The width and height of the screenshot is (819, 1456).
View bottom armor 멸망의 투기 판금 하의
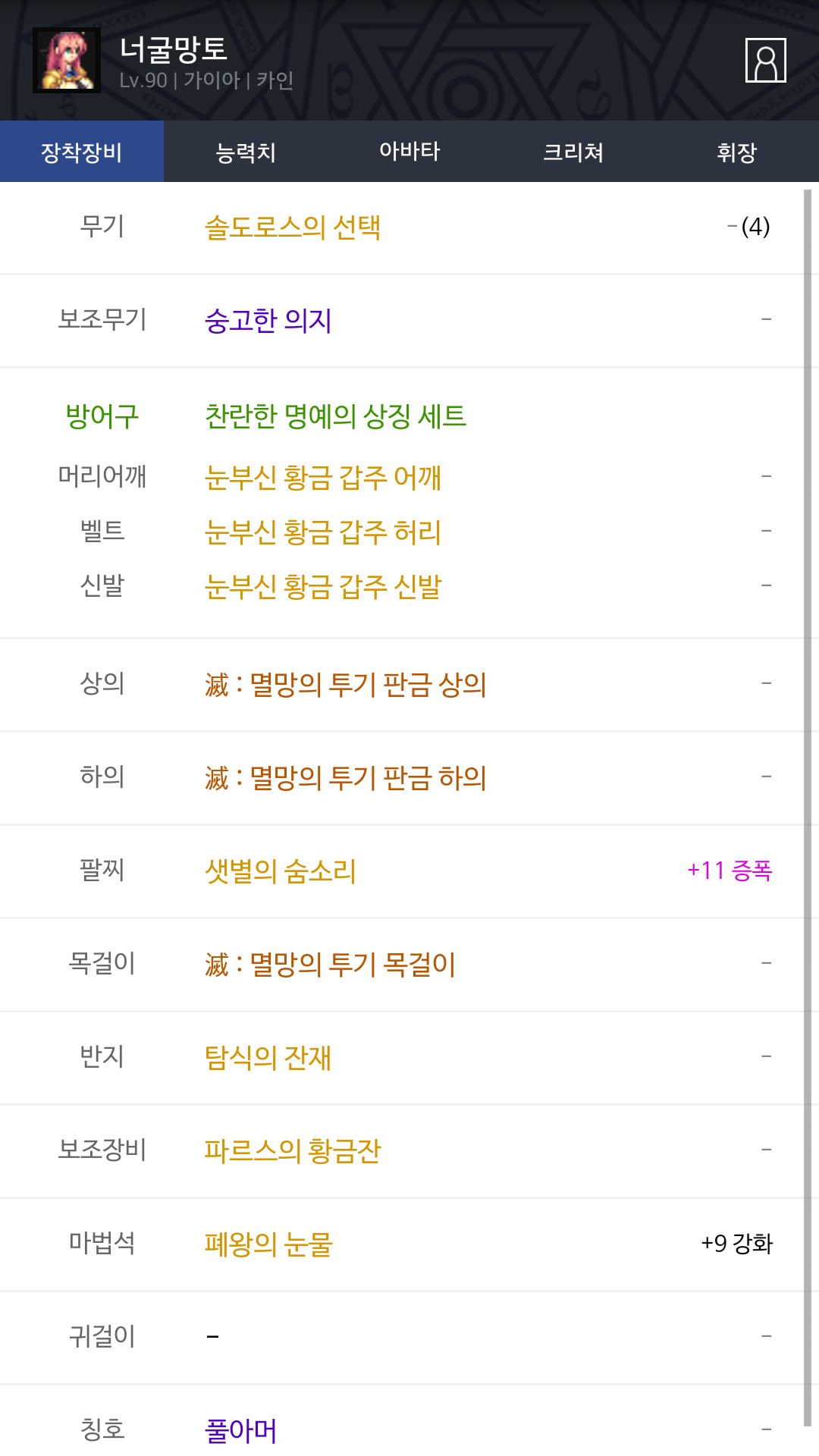pyautogui.click(x=346, y=778)
